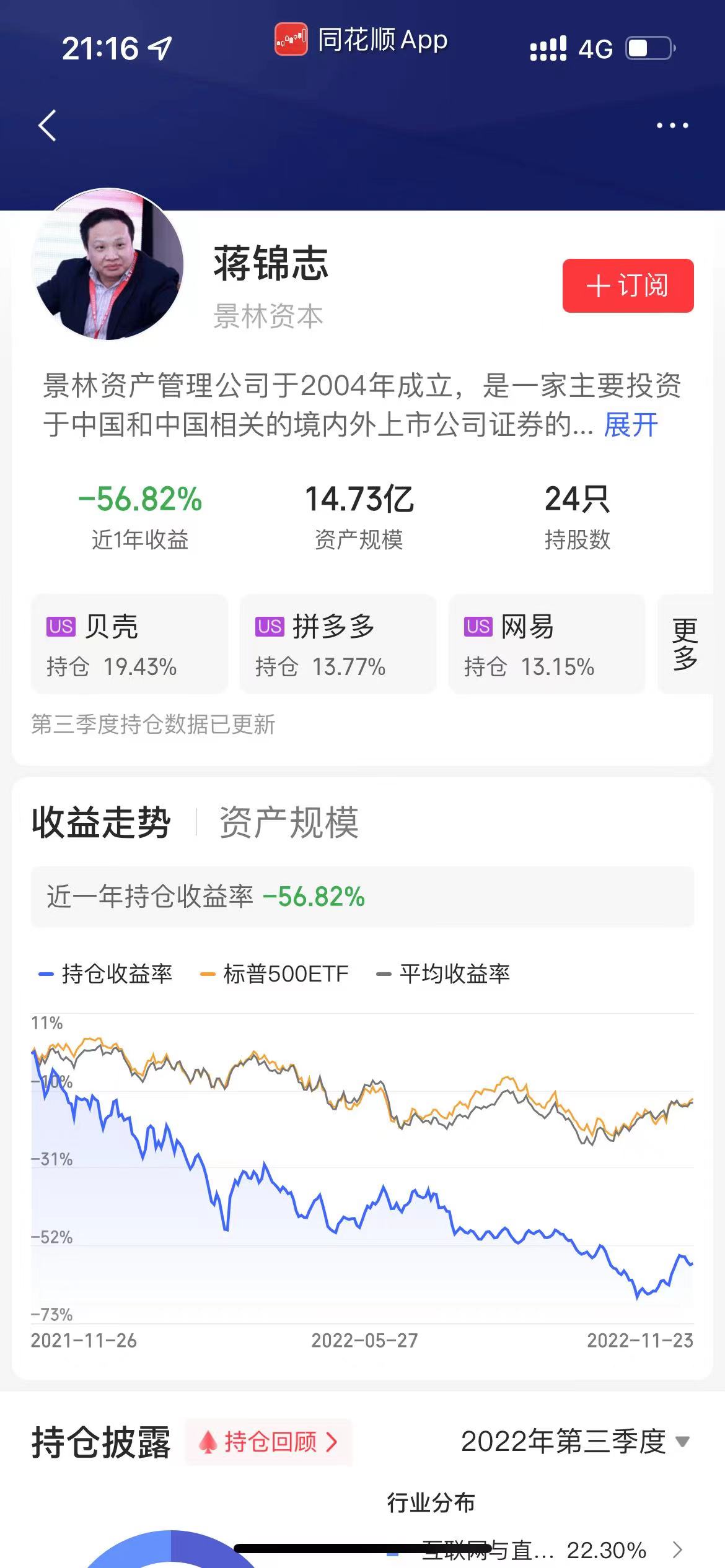
Task: Subscribe with the 订阅 button
Action: (x=628, y=285)
